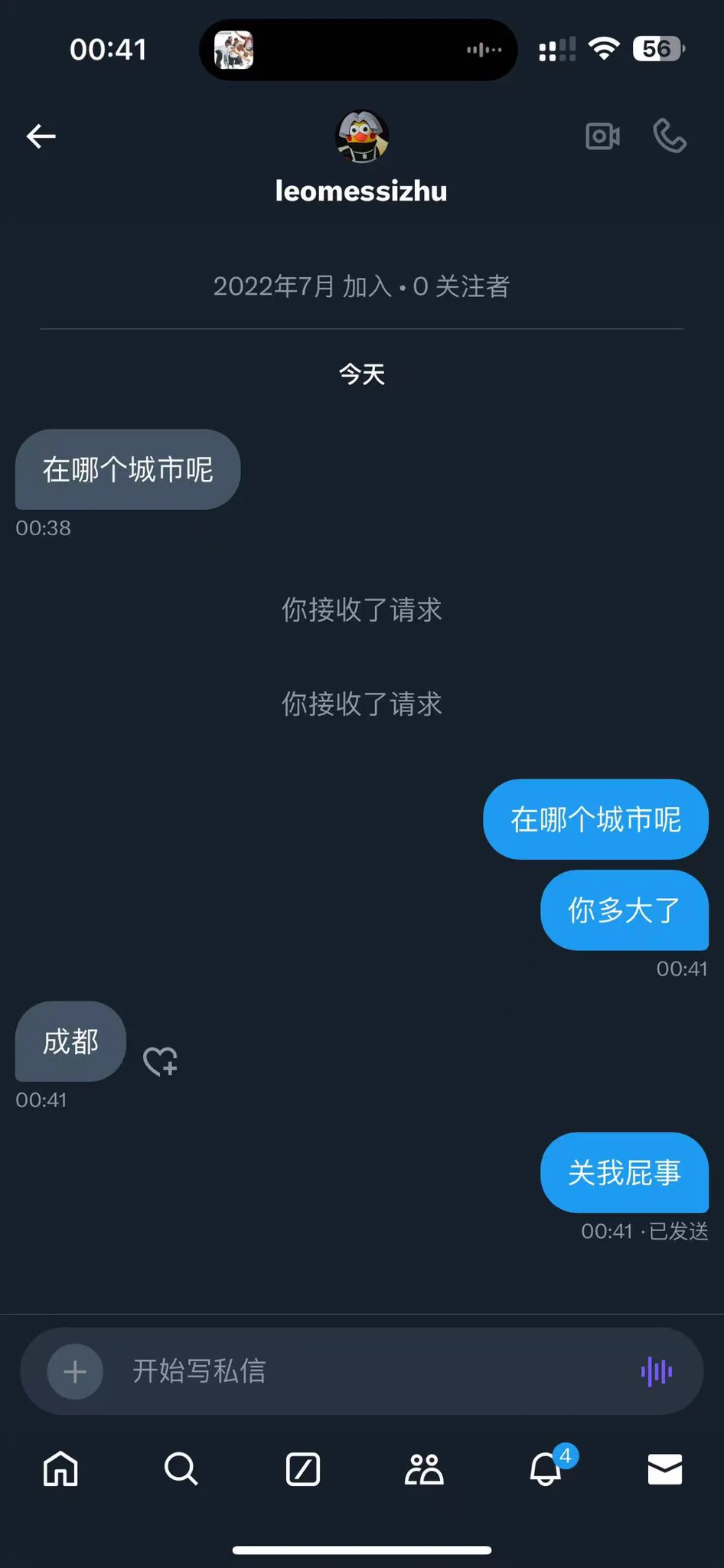The width and height of the screenshot is (724, 1568).
Task: Open leomessizhu's profile avatar
Action: [362, 136]
